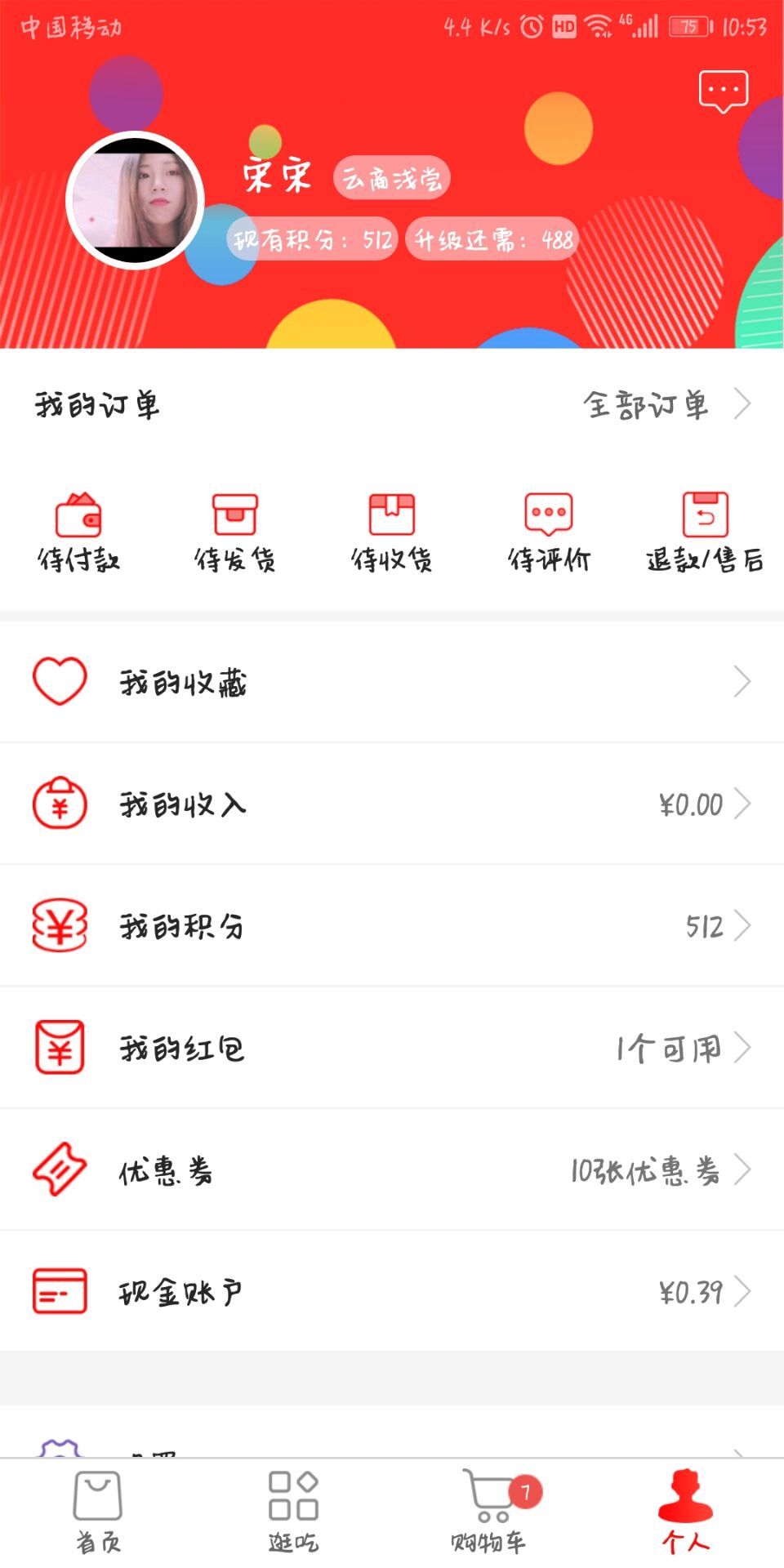Image resolution: width=784 pixels, height=1568 pixels.
Task: Open 待收货 awaiting receipt orders
Action: [392, 532]
